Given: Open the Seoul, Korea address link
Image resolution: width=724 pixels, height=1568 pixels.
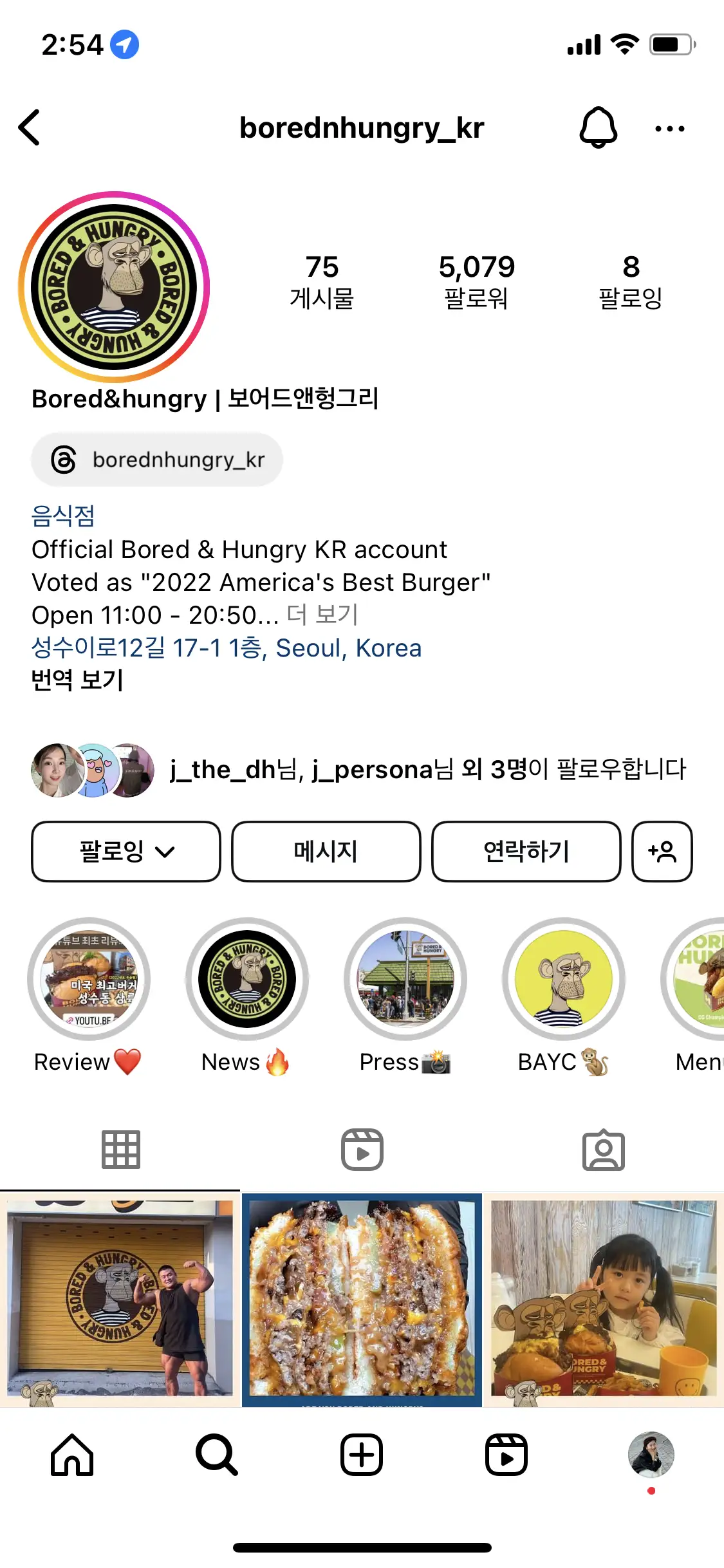Looking at the screenshot, I should pos(227,648).
